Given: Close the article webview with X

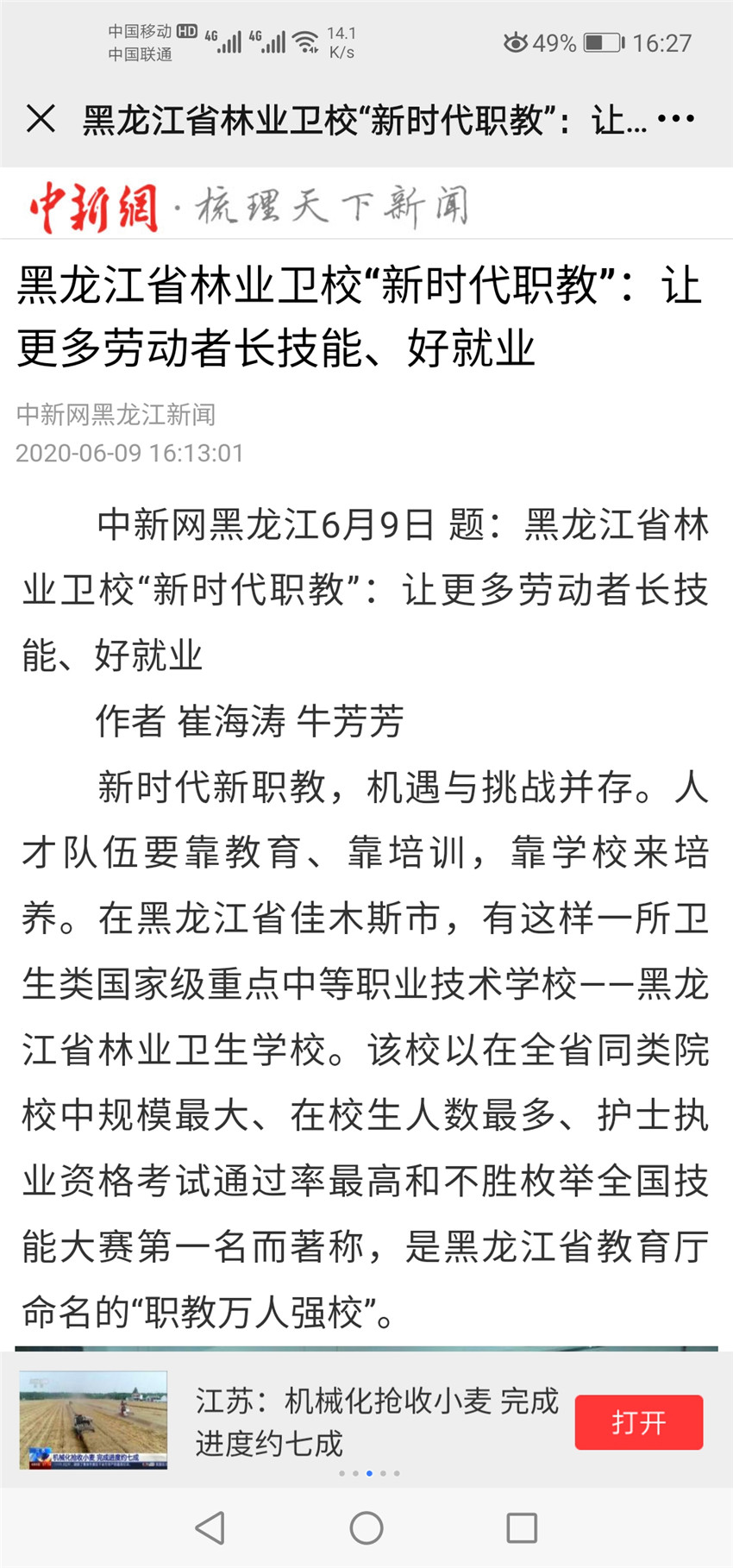Looking at the screenshot, I should [41, 119].
